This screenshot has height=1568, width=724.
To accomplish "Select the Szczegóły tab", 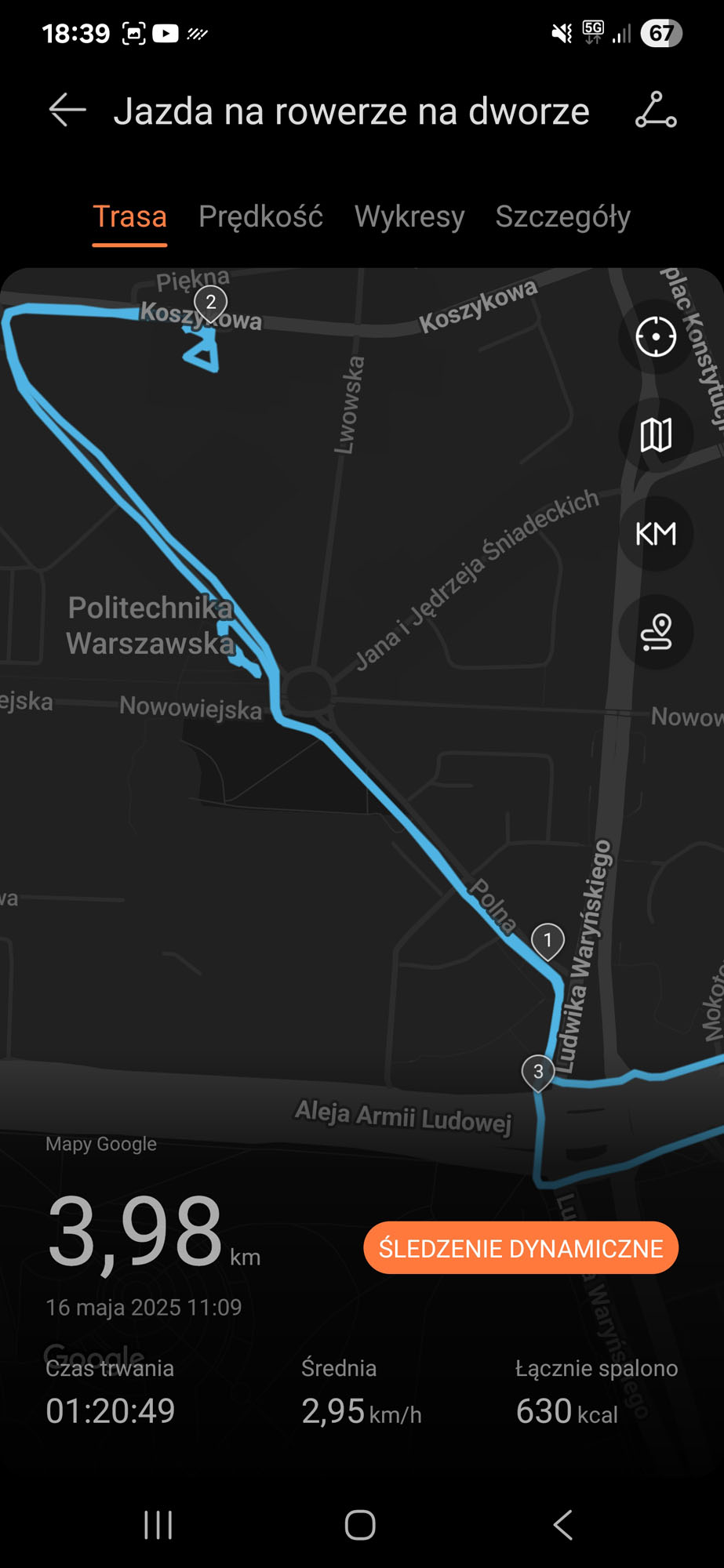I will [x=562, y=216].
